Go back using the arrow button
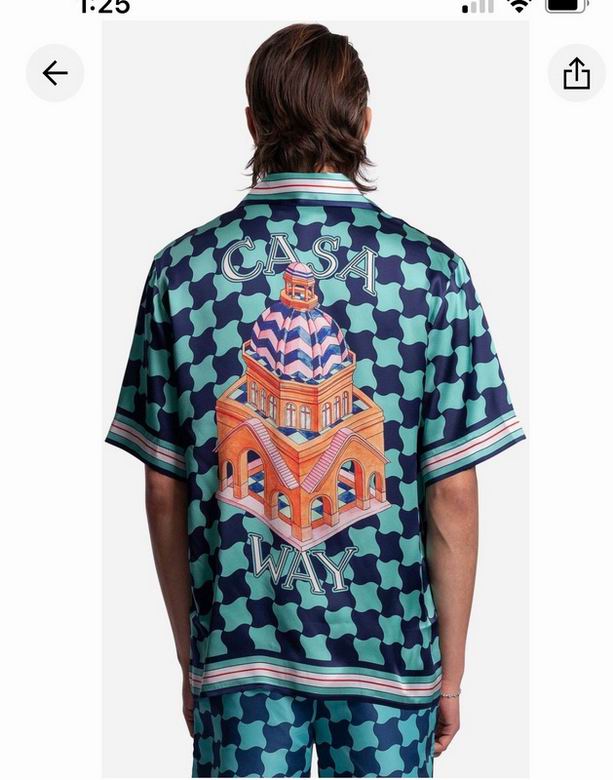 [x=55, y=73]
